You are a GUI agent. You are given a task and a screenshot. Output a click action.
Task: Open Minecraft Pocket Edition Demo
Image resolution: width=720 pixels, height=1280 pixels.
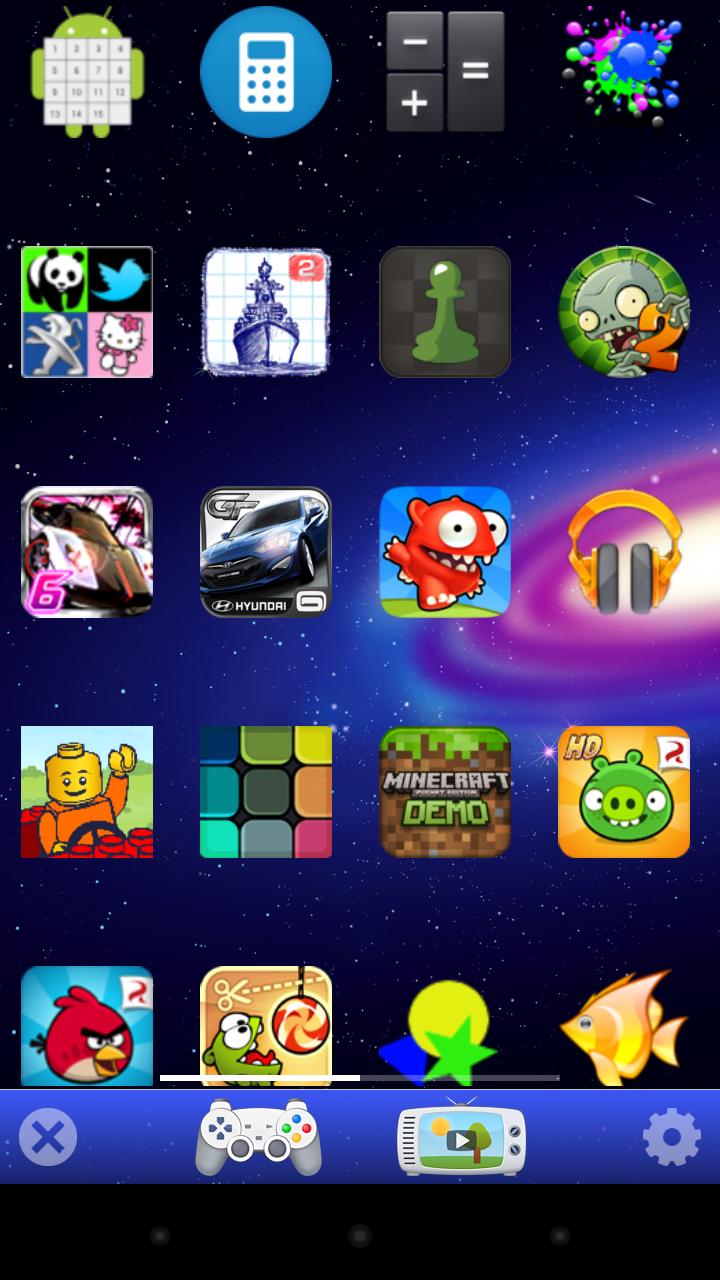445,792
